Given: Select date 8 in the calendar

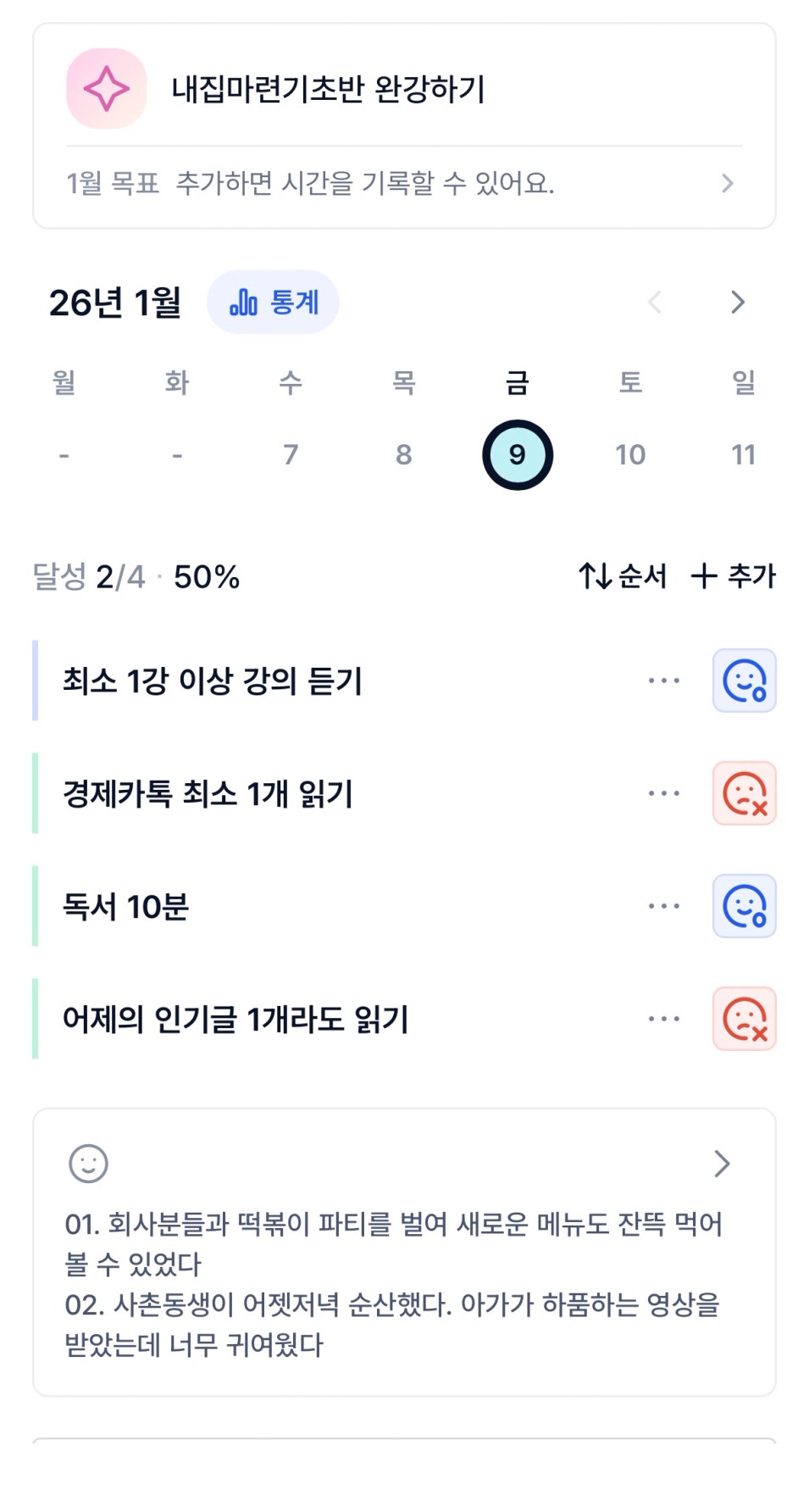Looking at the screenshot, I should [x=404, y=455].
